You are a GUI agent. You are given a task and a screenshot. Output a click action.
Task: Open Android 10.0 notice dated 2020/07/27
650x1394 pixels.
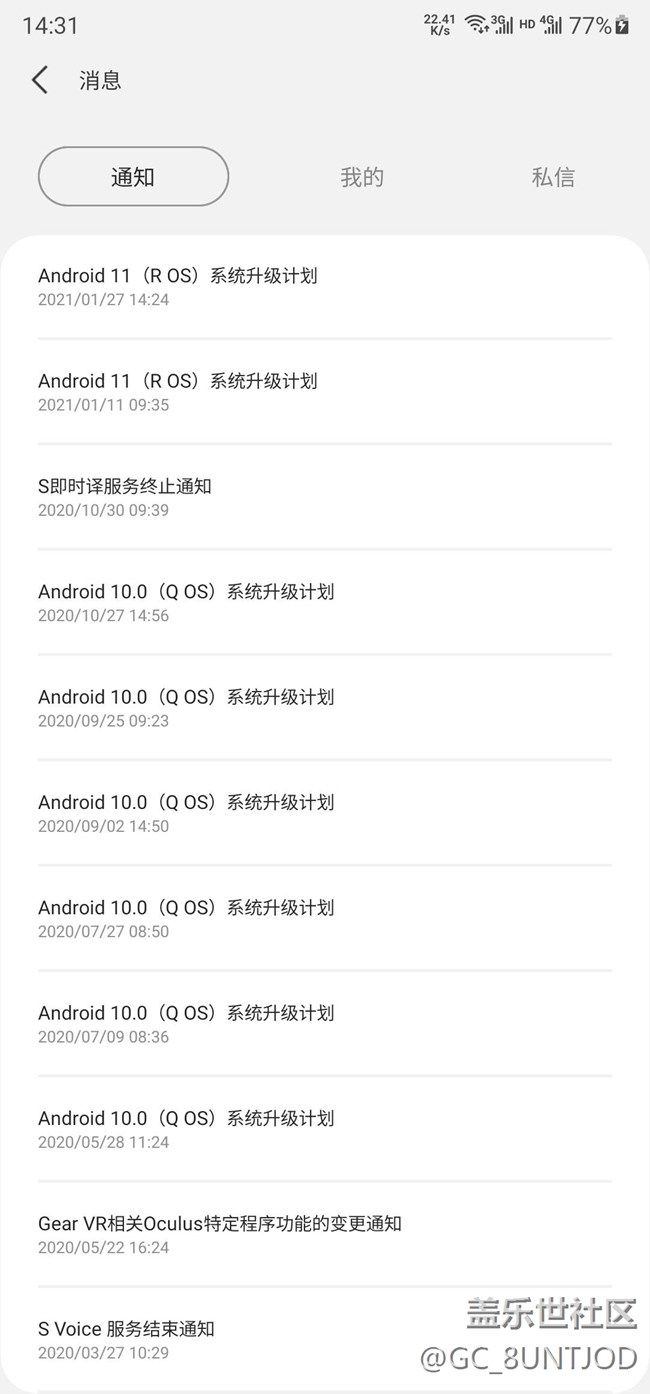coord(186,918)
